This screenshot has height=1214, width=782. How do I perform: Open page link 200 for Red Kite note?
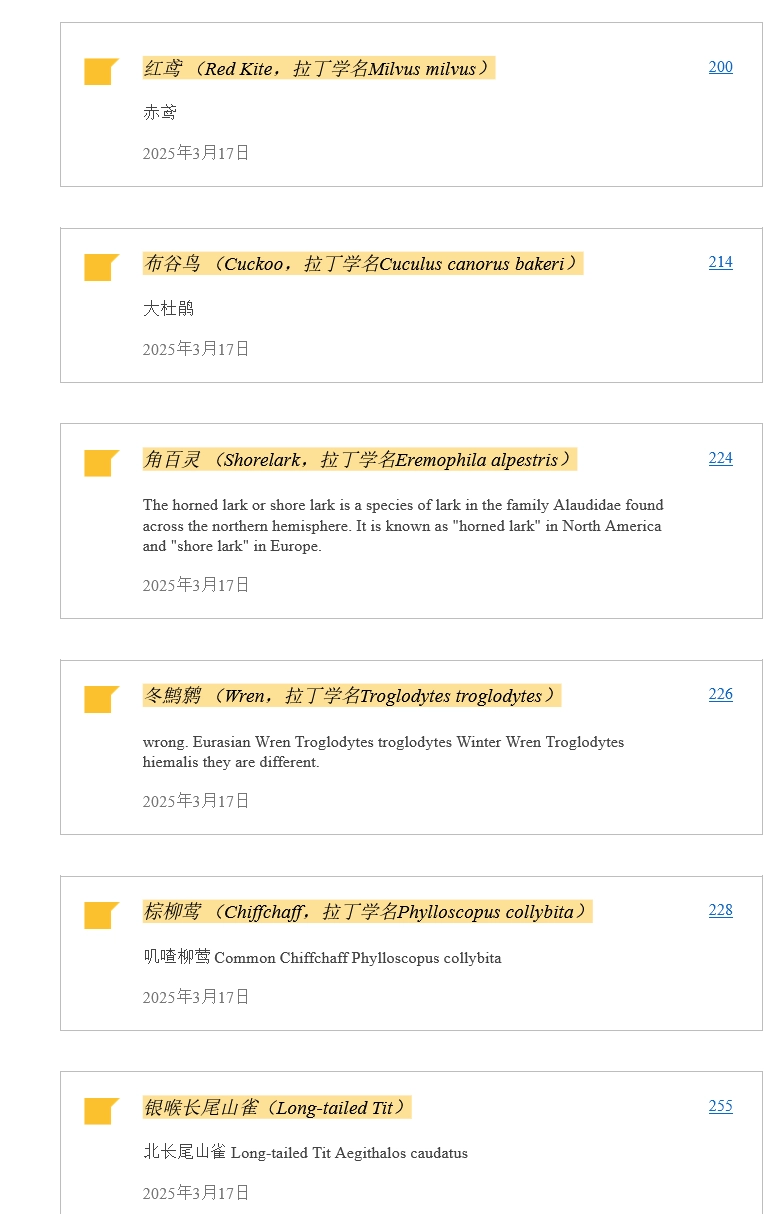point(720,67)
